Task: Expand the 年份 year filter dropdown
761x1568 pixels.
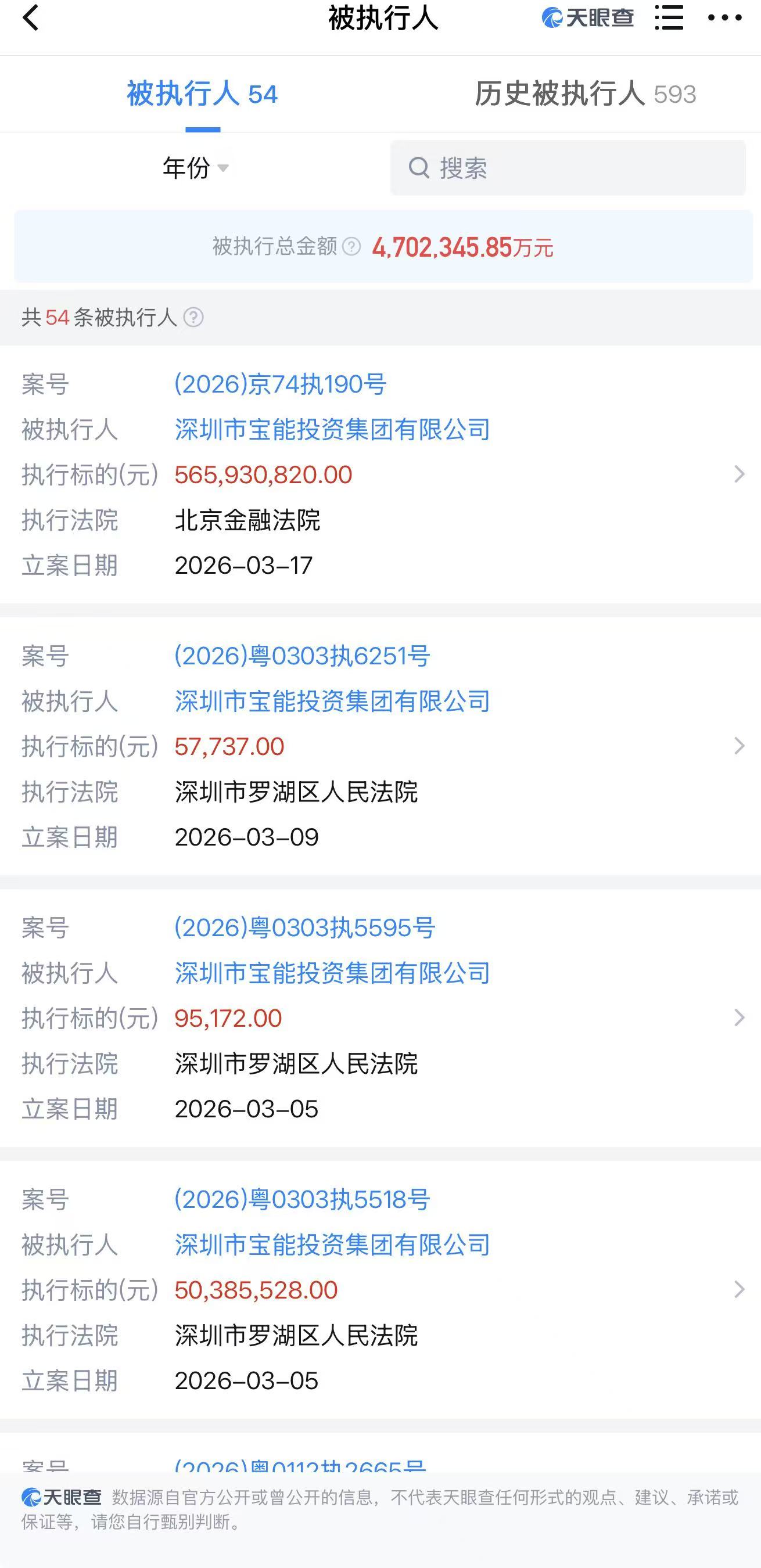Action: pyautogui.click(x=195, y=167)
